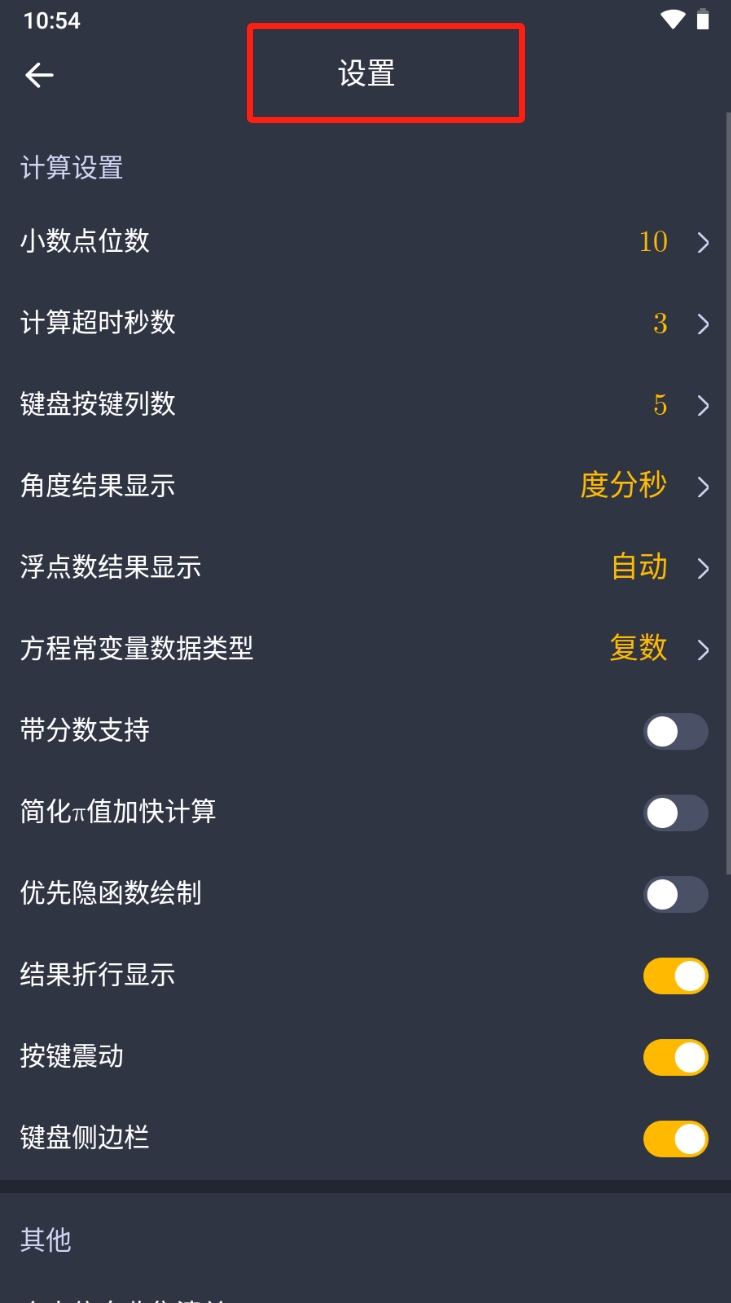The height and width of the screenshot is (1303, 731).
Task: Enable 优先隐函数绘制
Action: [x=675, y=894]
